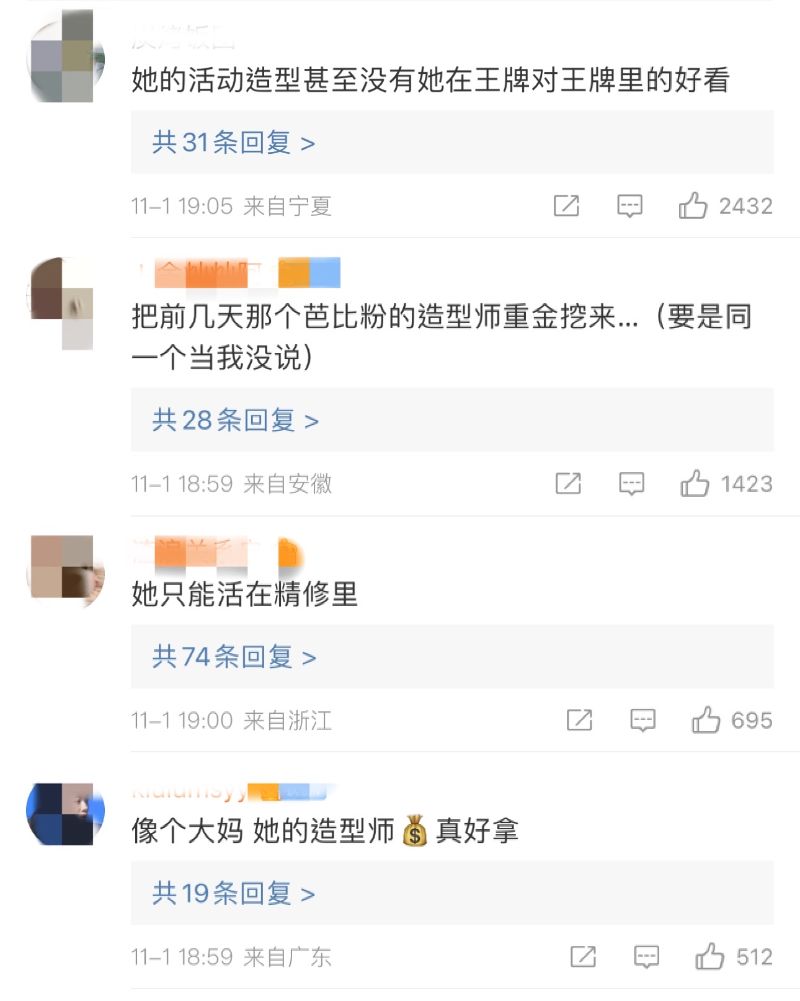Expand the 共28条回复 replies thread
This screenshot has height=1001, width=800.
pos(235,420)
